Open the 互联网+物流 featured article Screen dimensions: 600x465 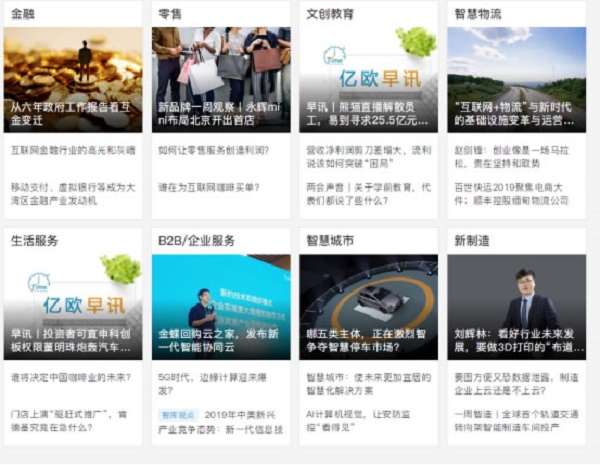pyautogui.click(x=516, y=112)
